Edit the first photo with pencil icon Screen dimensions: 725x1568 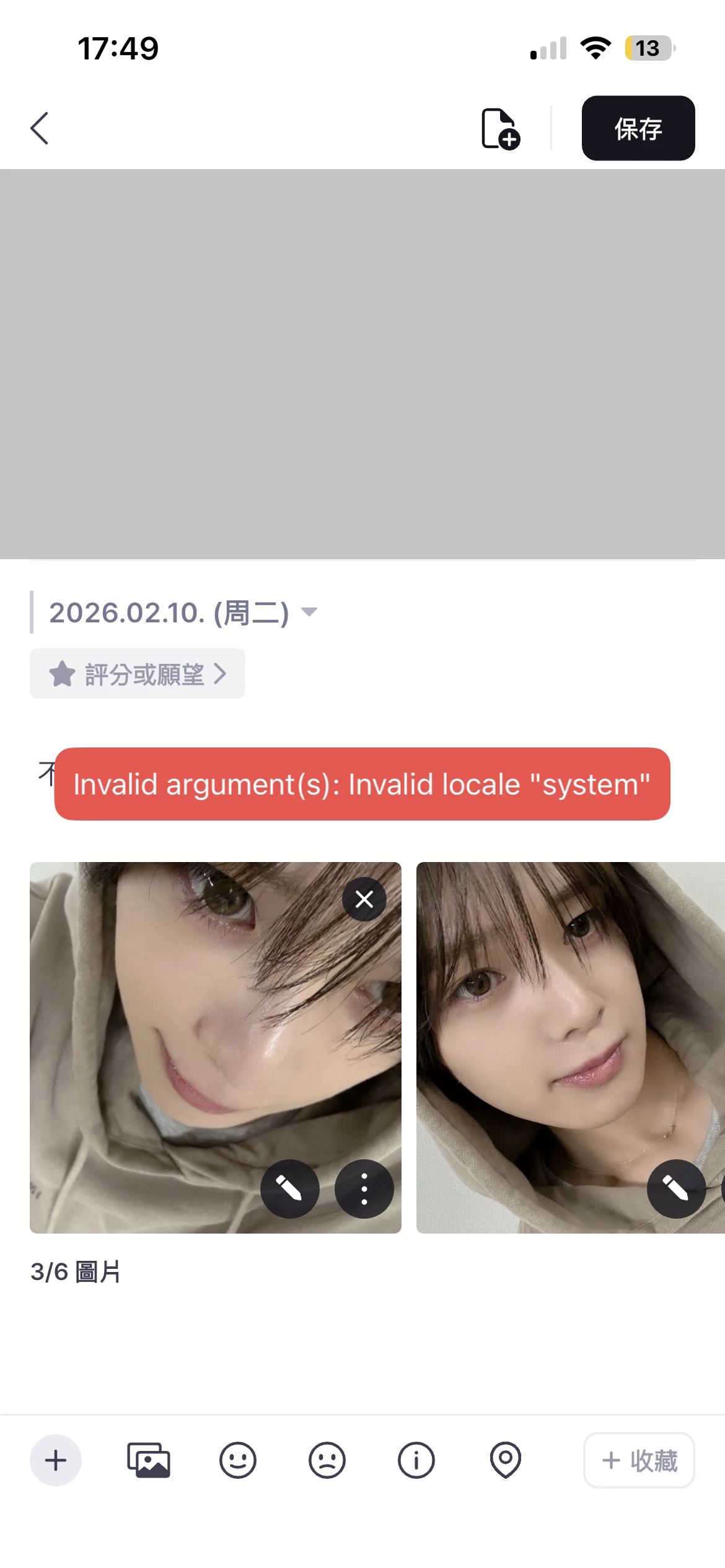pyautogui.click(x=289, y=1188)
